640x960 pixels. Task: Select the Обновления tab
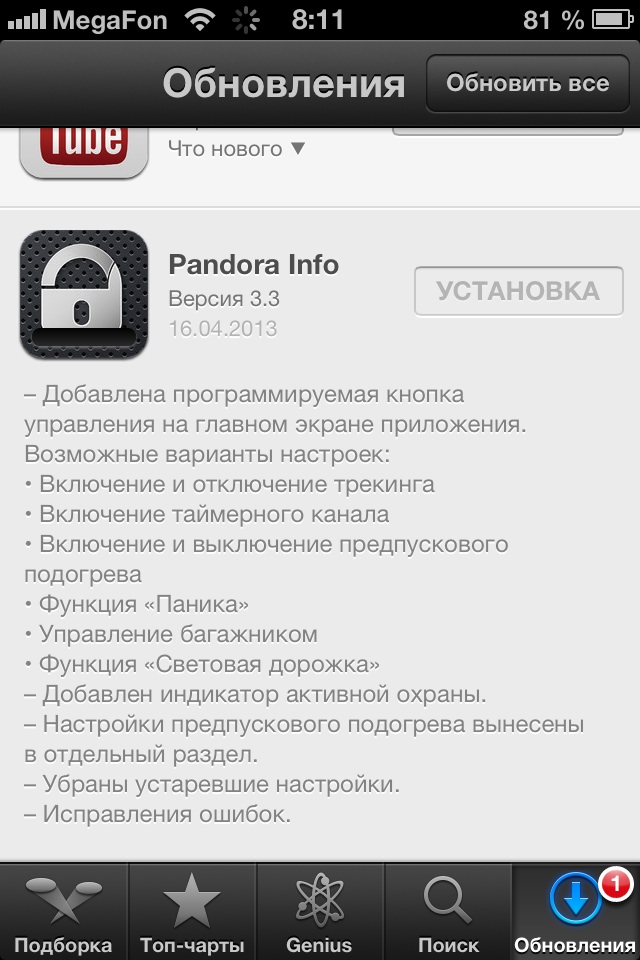(576, 912)
